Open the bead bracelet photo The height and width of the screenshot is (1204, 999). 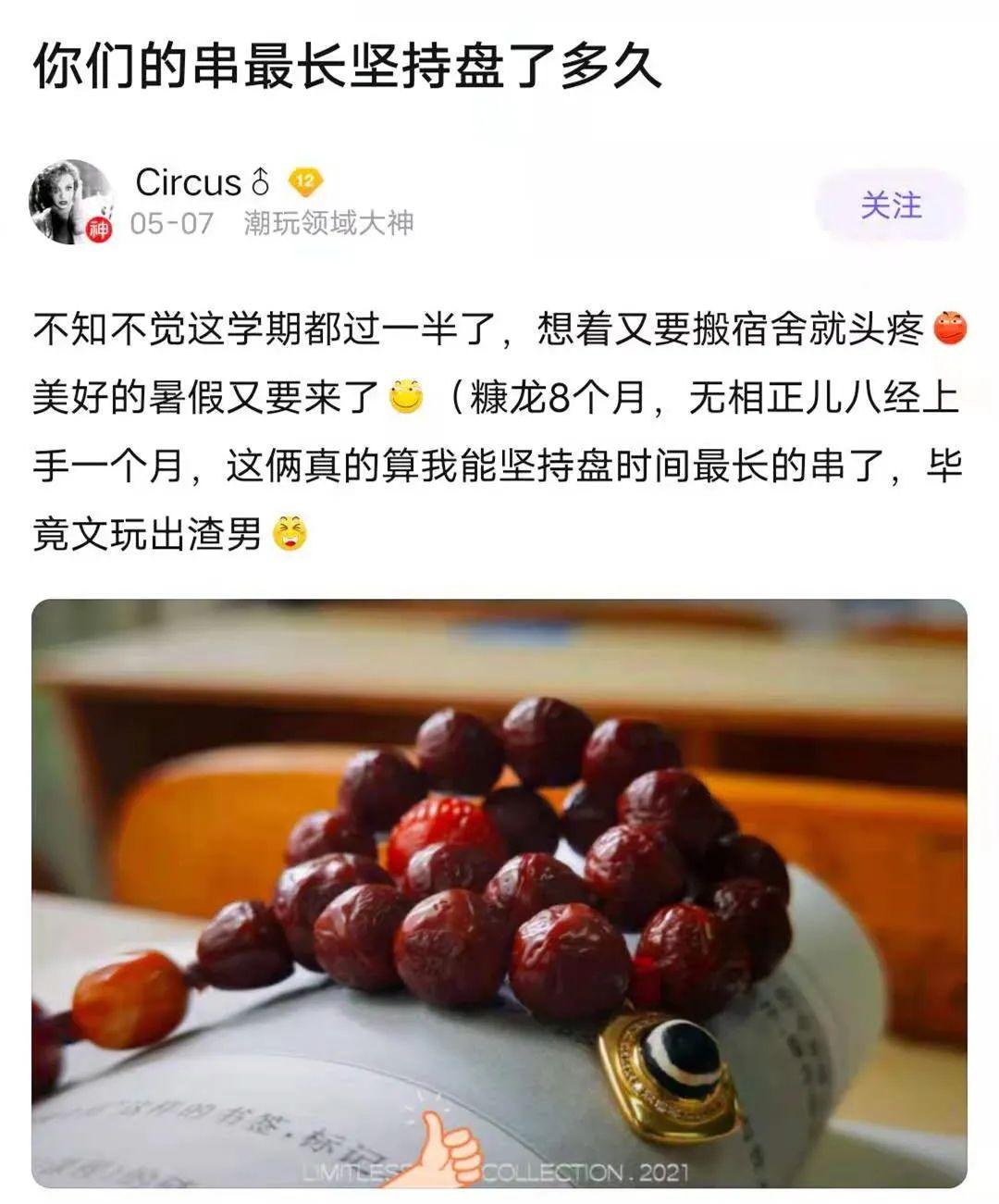499,893
